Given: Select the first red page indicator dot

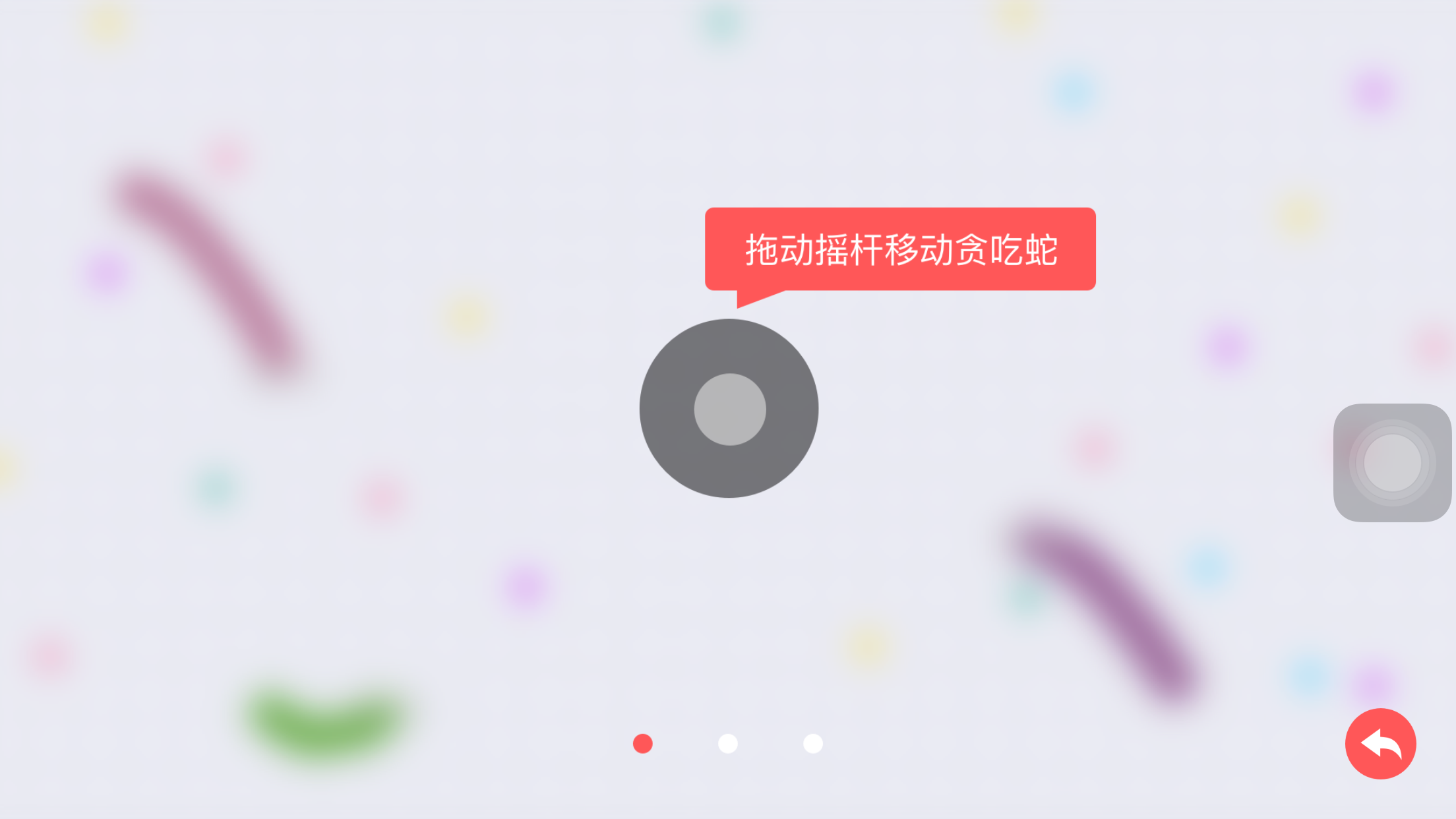Looking at the screenshot, I should pyautogui.click(x=643, y=744).
